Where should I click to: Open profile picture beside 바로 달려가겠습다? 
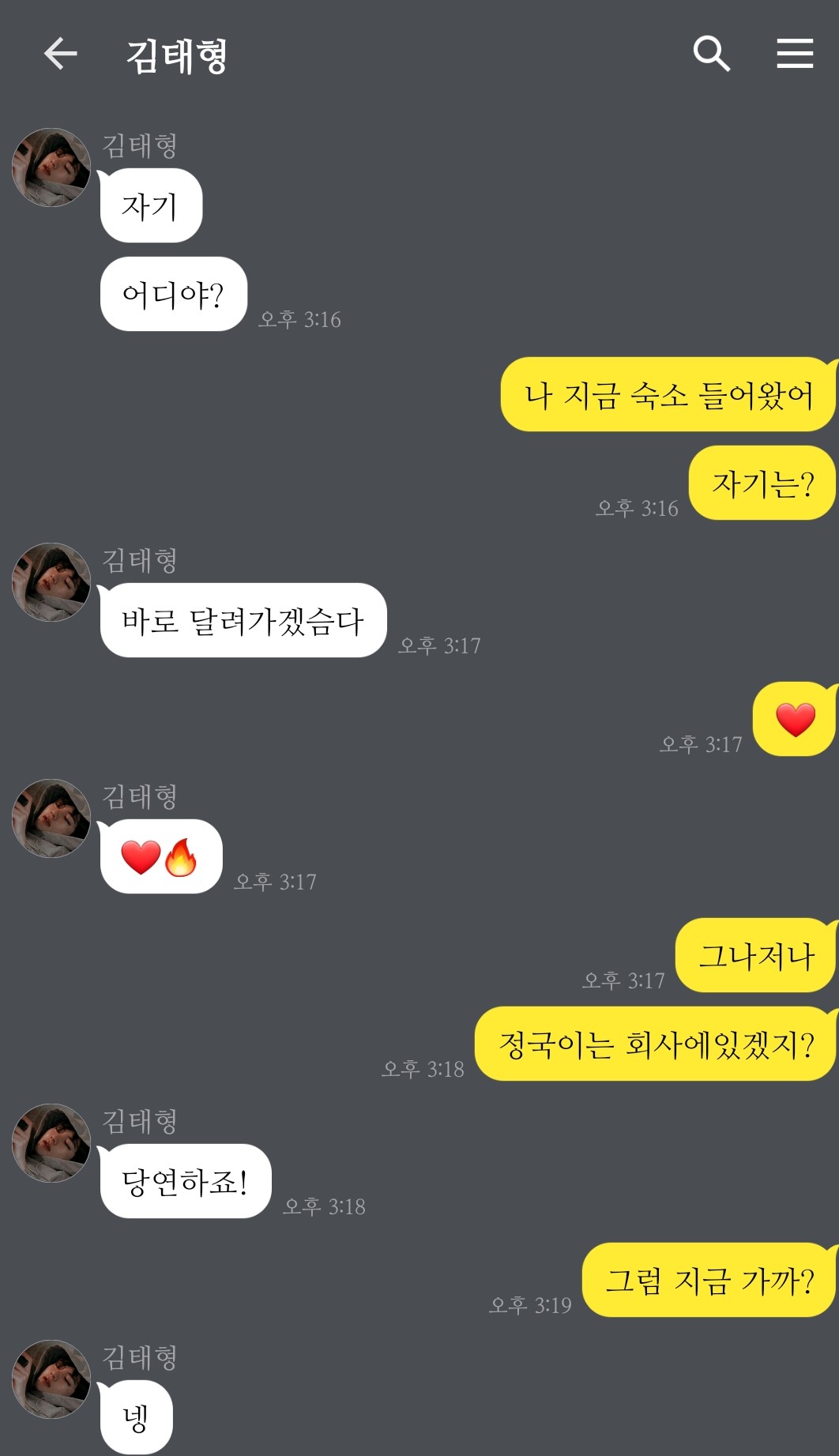(x=51, y=582)
